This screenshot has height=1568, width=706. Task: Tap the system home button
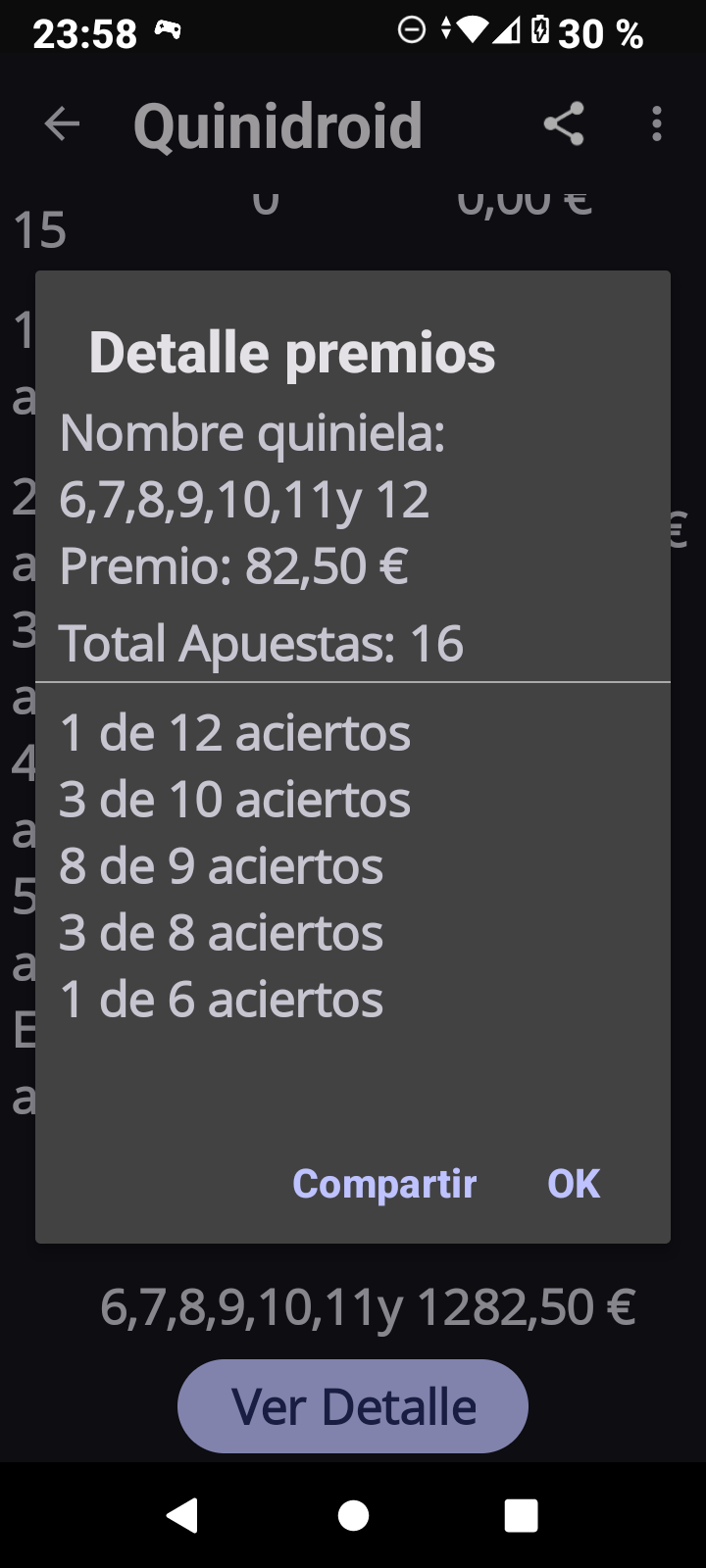353,1515
